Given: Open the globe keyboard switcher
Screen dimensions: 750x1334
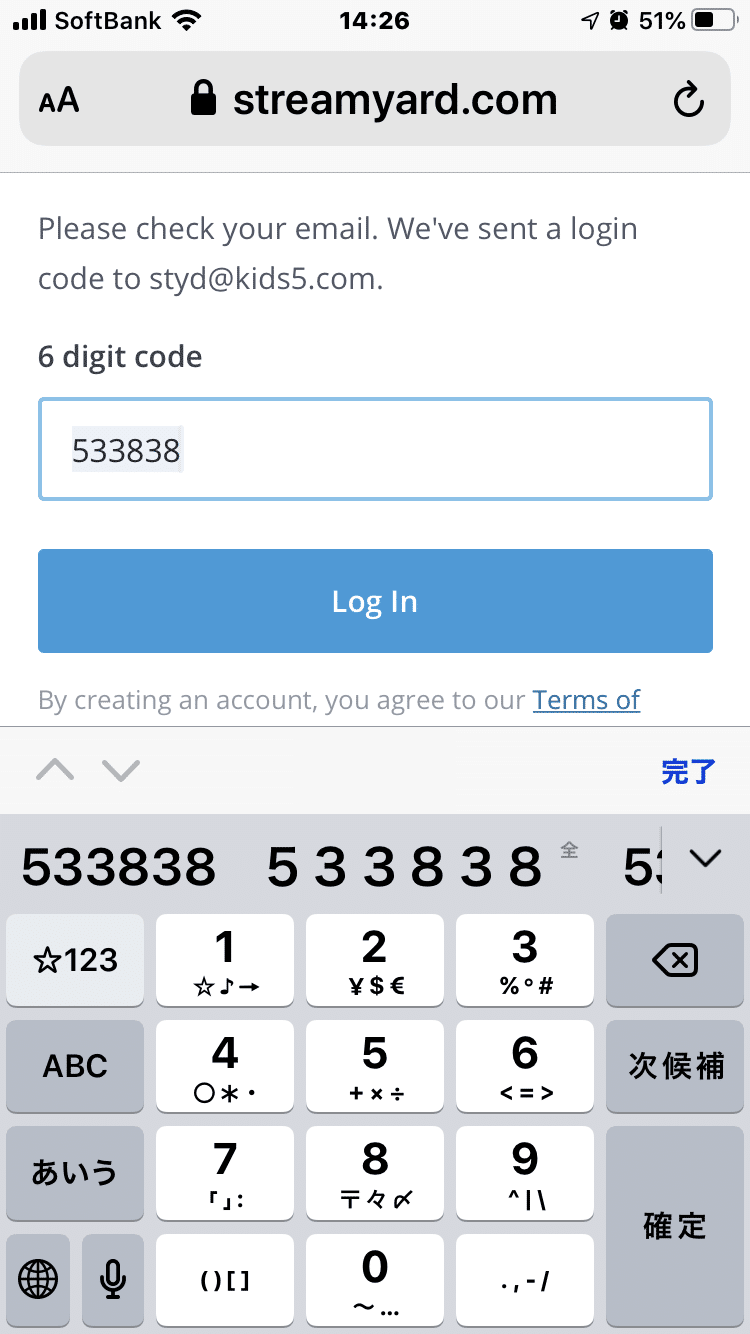Looking at the screenshot, I should click(39, 1278).
